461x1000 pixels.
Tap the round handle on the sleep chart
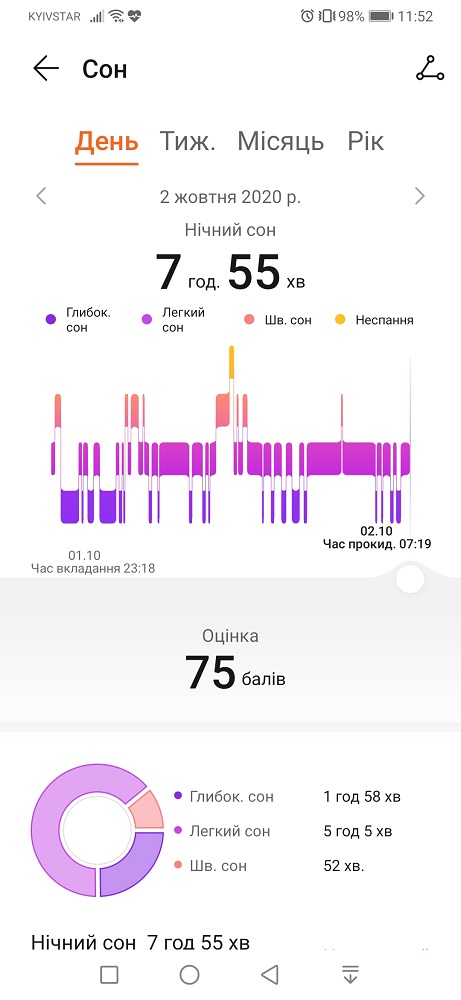pos(409,579)
